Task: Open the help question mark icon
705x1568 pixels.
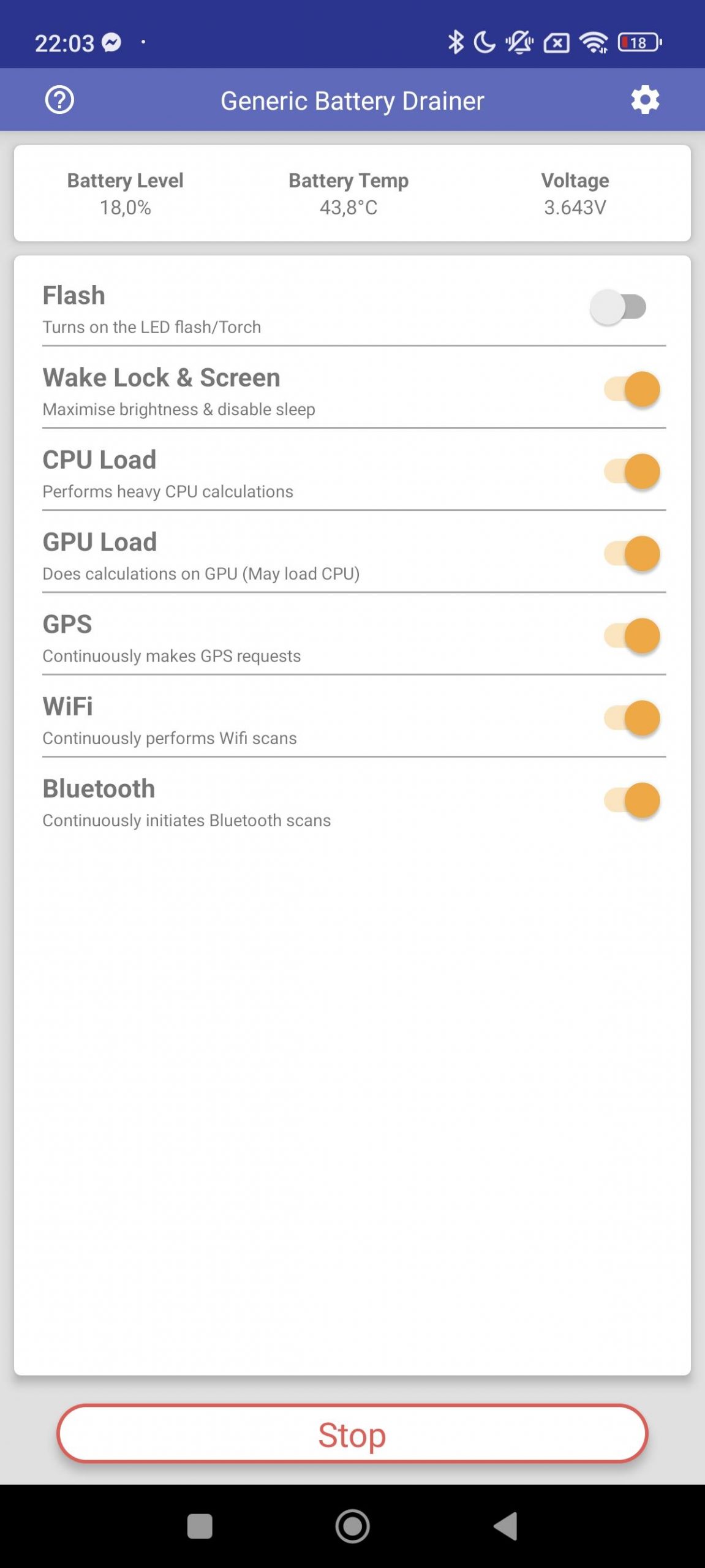Action: point(59,100)
